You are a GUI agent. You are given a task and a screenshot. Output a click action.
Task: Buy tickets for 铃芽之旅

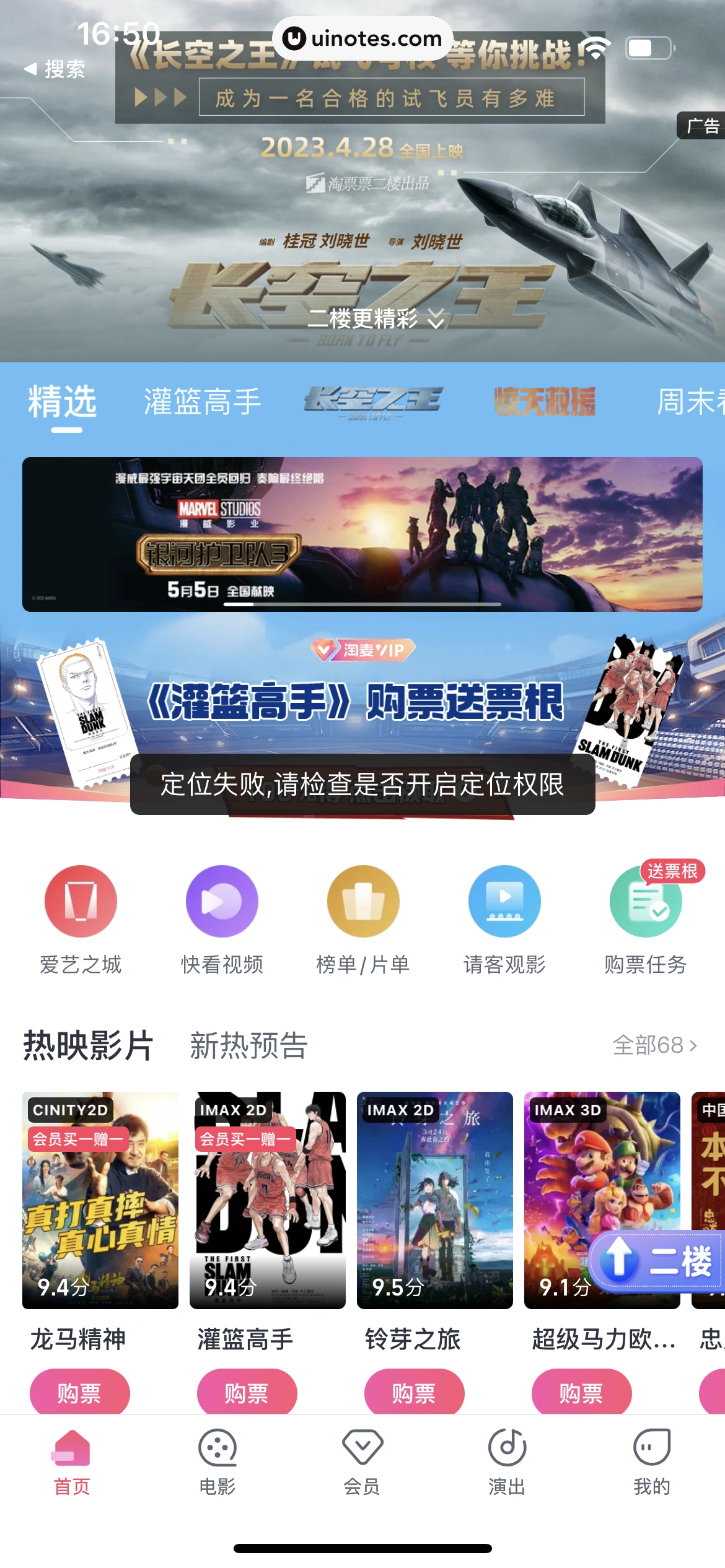click(414, 1393)
